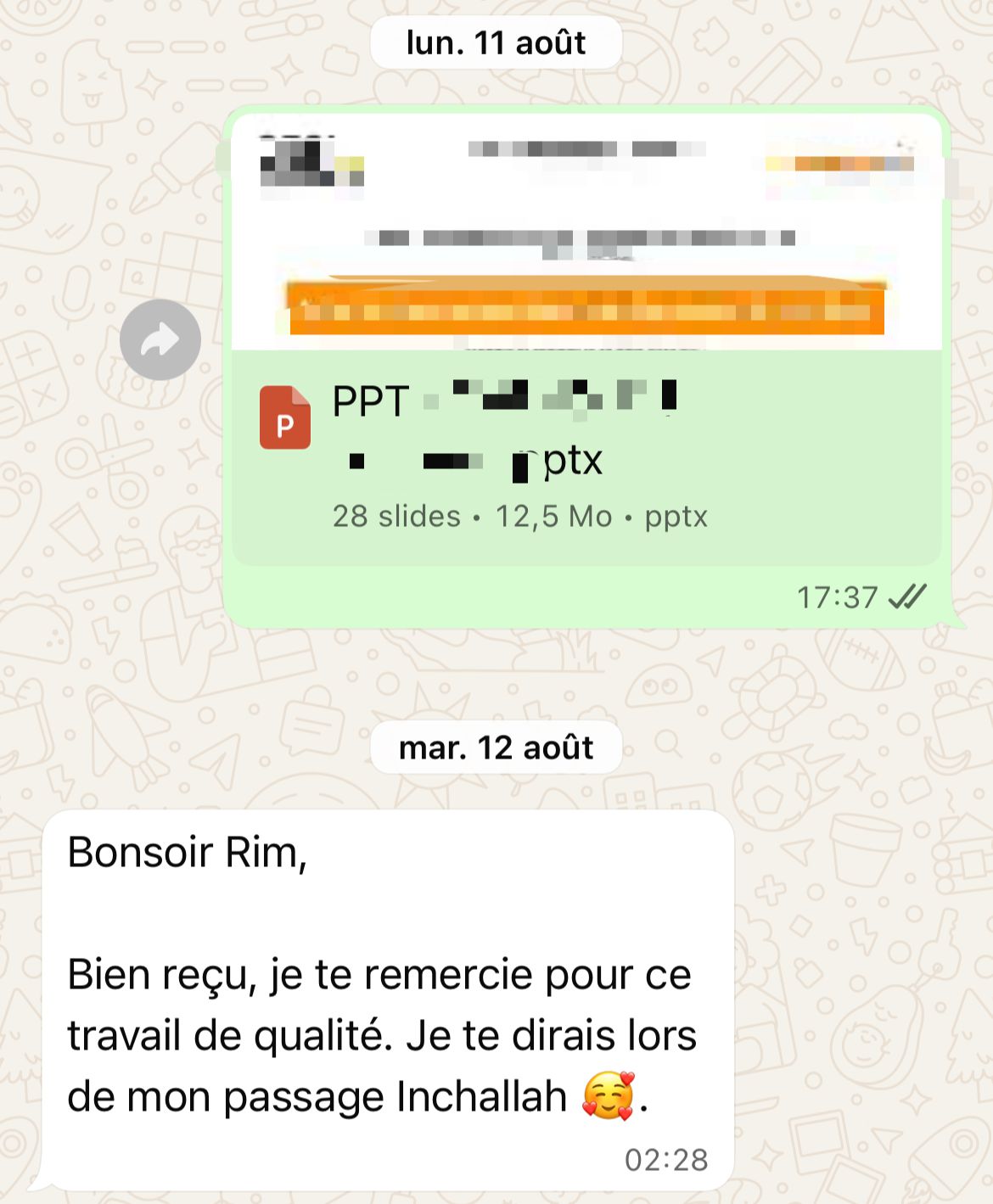Forward the shared PPT file
The image size is (993, 1204).
(160, 340)
